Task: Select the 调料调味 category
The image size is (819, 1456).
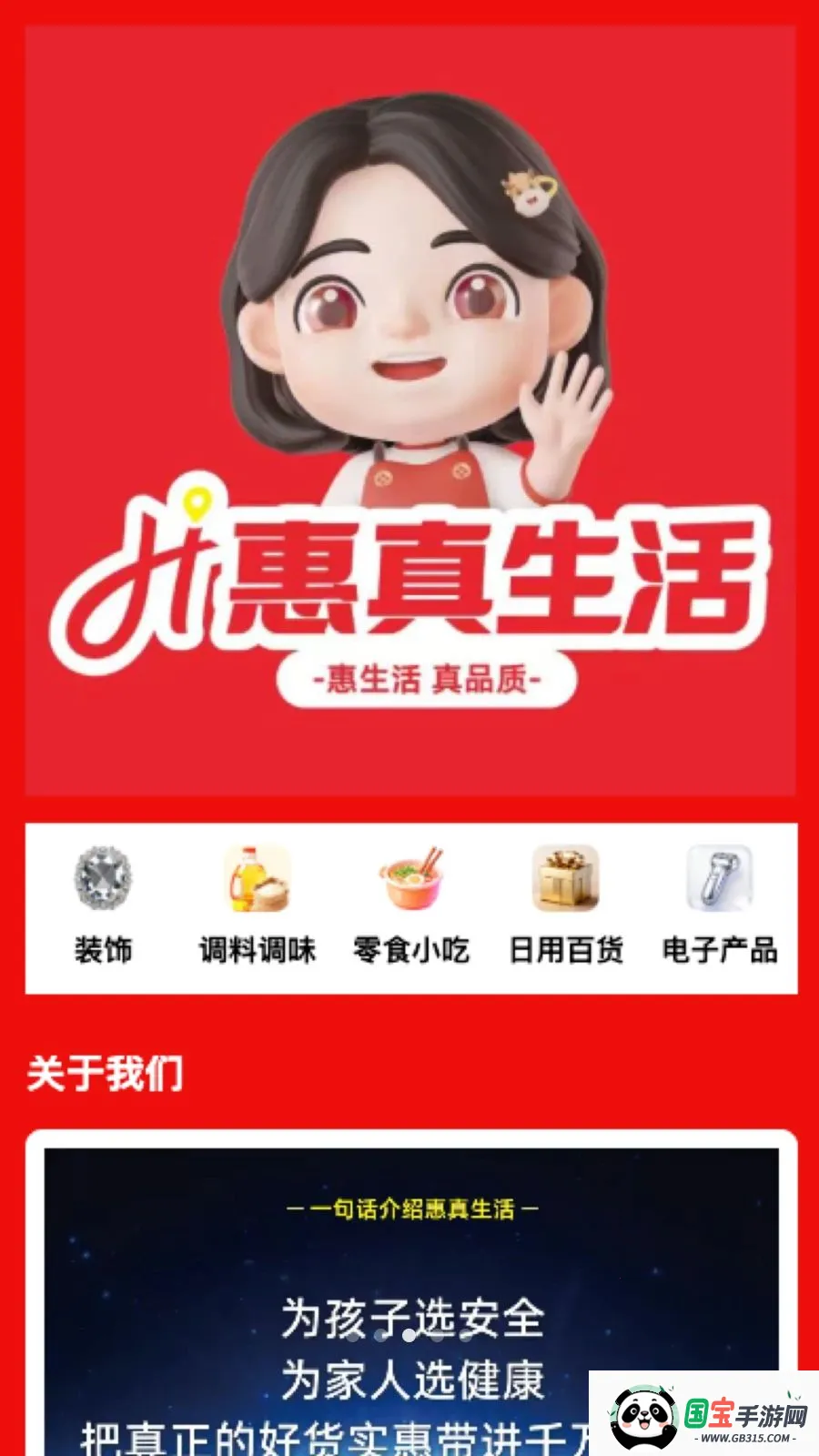Action: 258,905
